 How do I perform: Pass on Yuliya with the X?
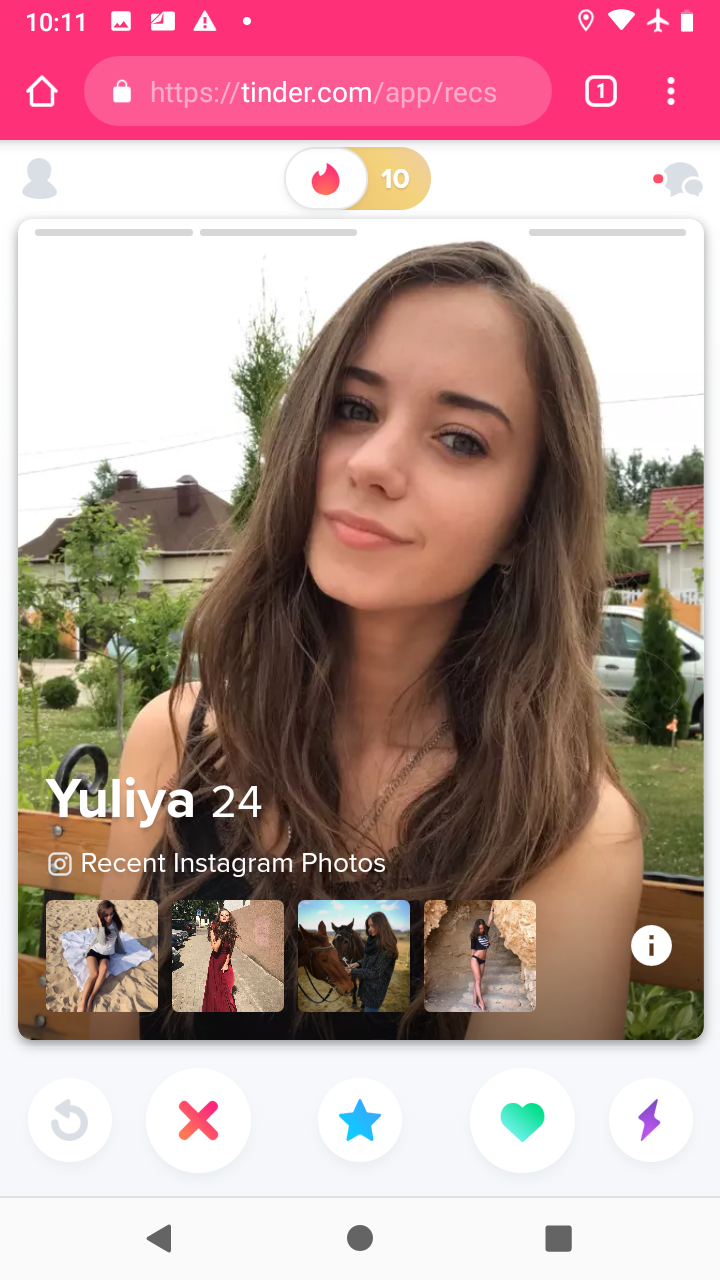point(198,1121)
